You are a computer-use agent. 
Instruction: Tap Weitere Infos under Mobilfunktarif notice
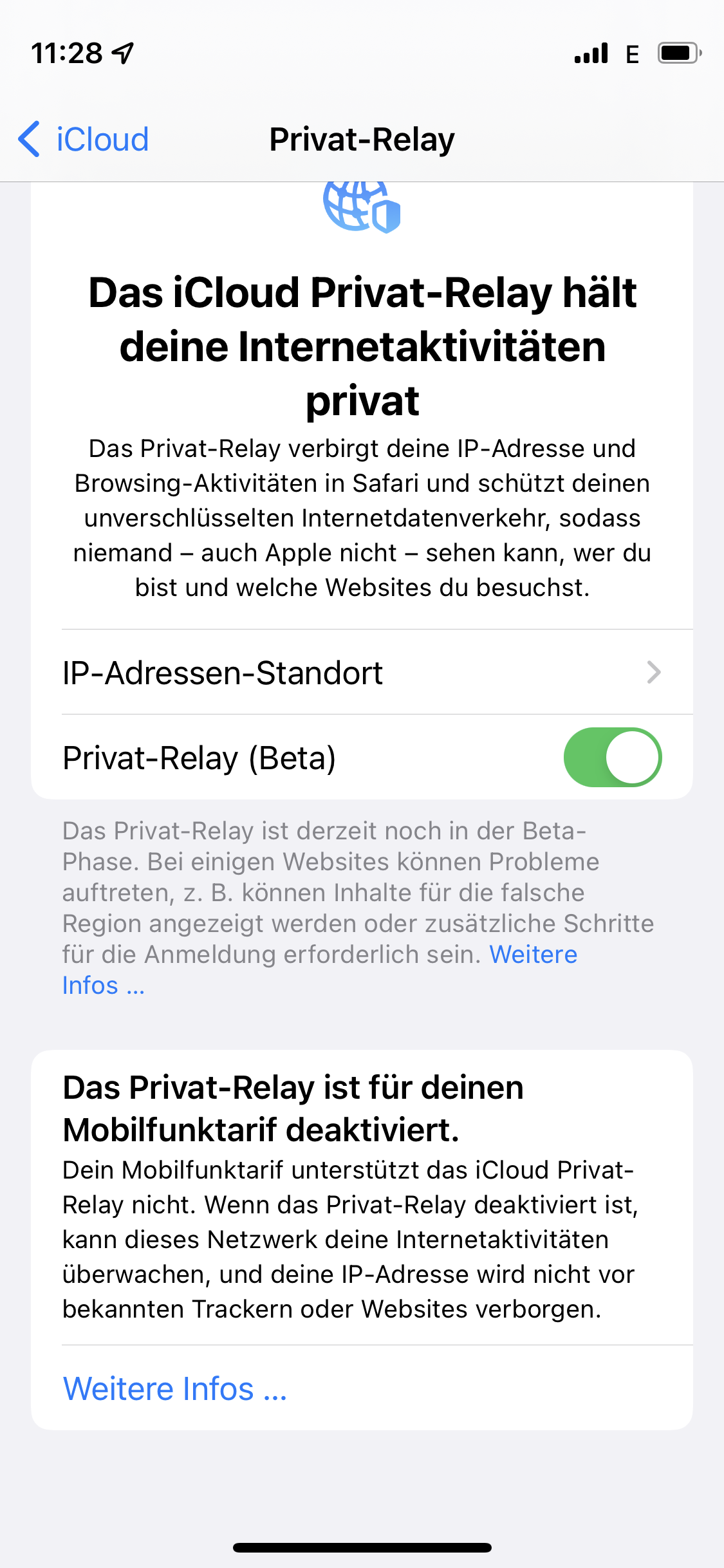pos(174,1388)
